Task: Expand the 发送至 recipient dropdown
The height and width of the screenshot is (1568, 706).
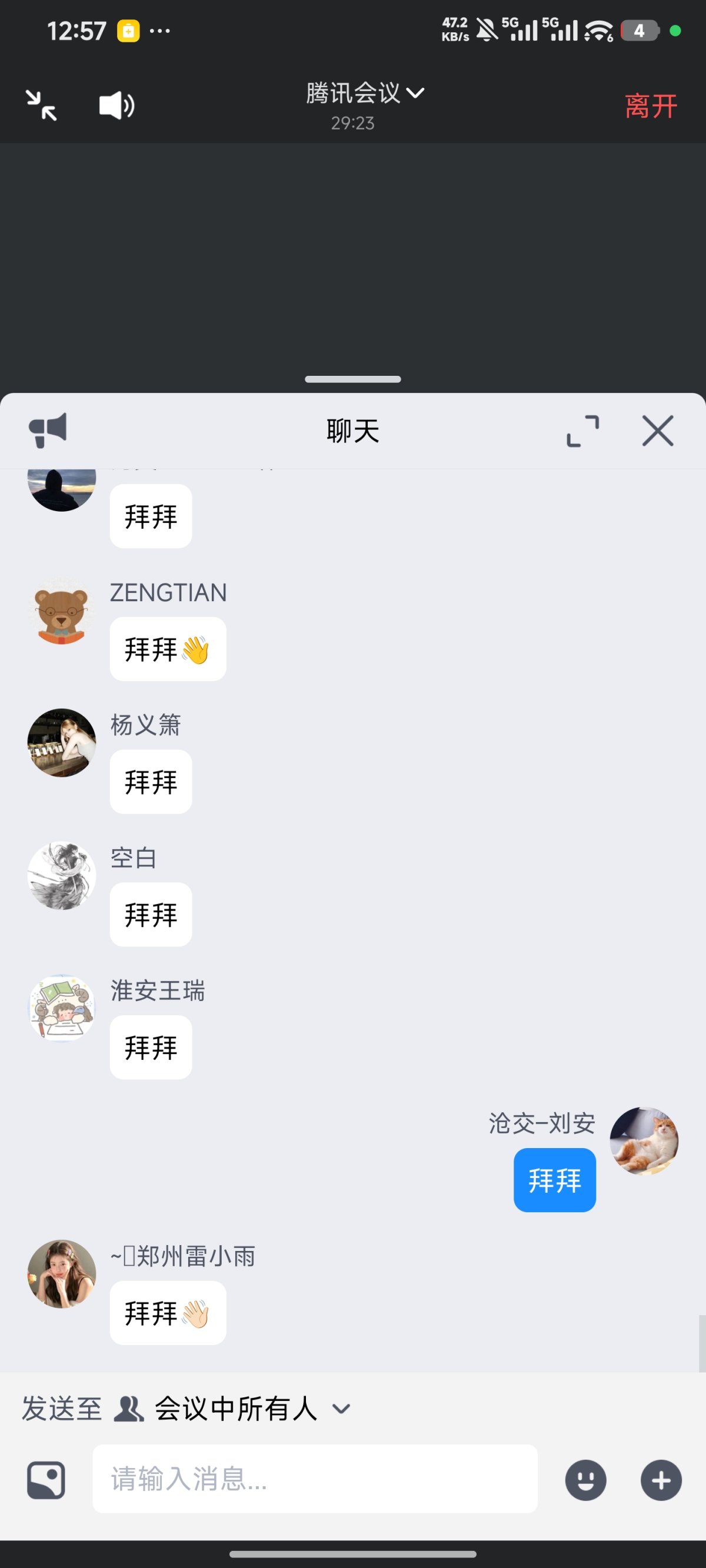Action: pos(342,1408)
